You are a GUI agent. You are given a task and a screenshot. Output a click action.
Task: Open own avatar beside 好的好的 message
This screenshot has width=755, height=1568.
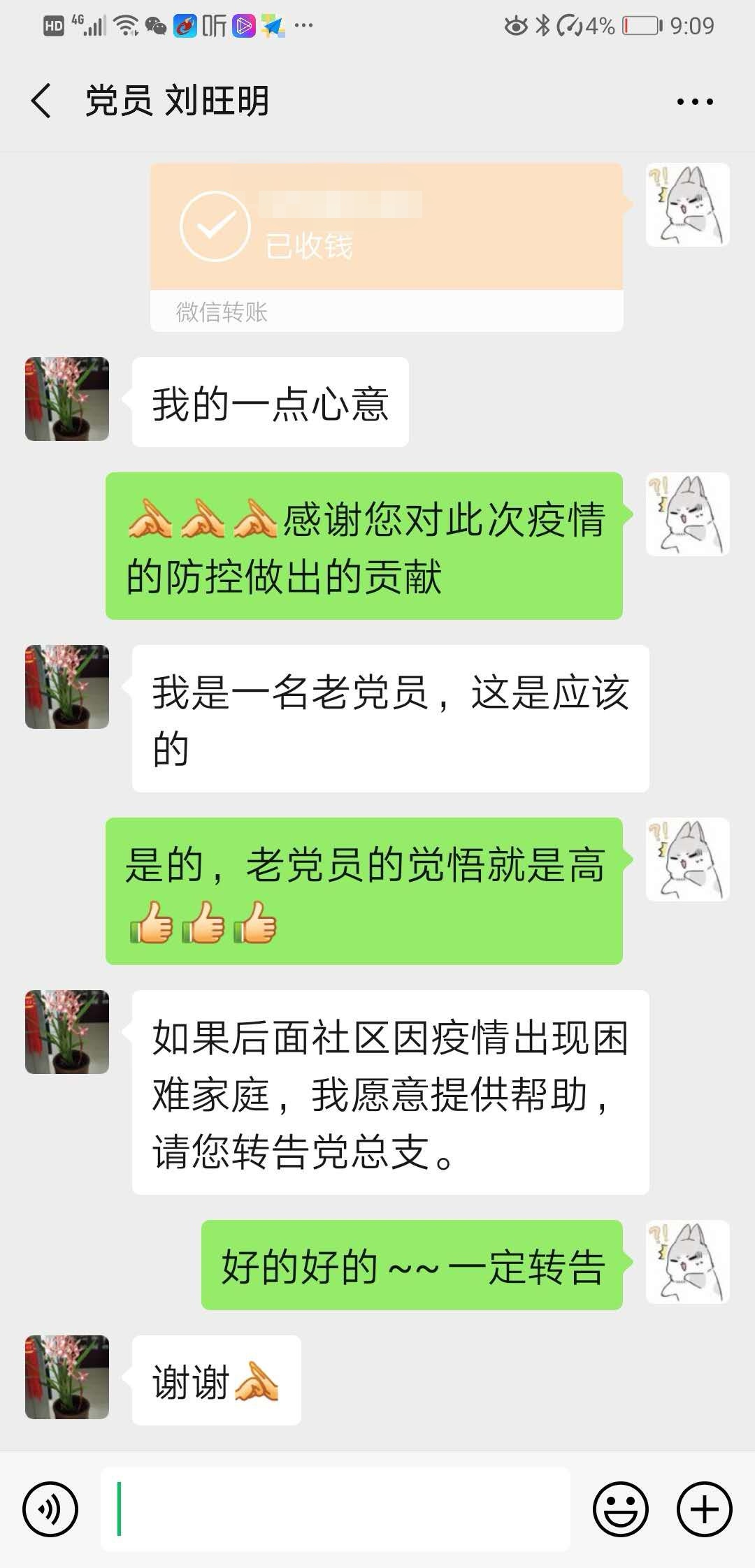point(688,1262)
